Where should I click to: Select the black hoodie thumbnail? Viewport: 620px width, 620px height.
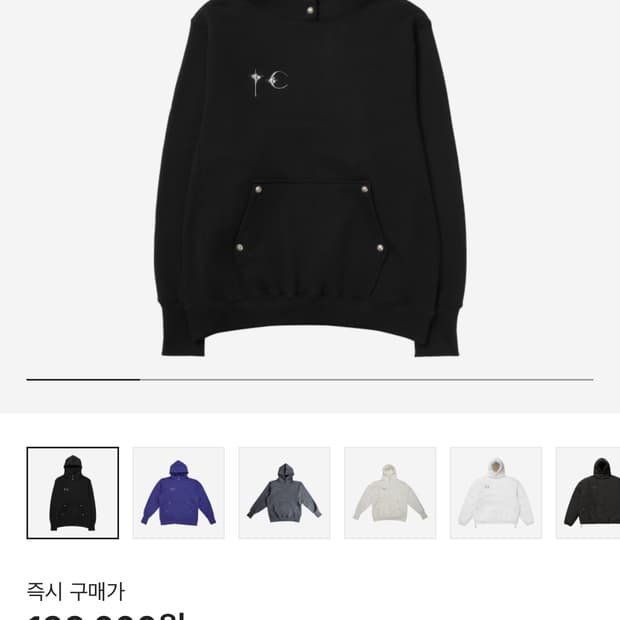click(73, 493)
